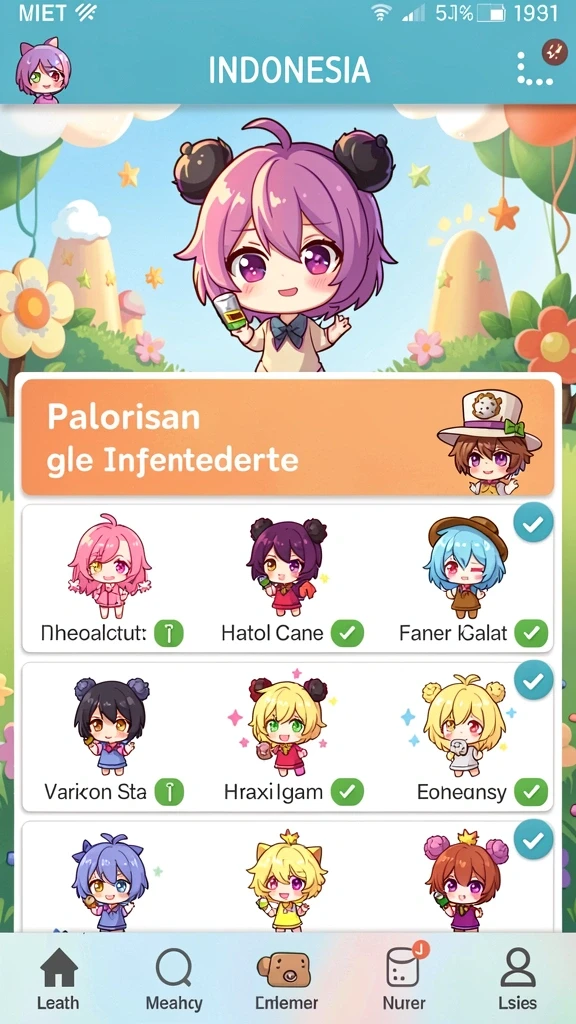Toggle the green check beside Faner Kalat
576x1024 pixels.
point(531,633)
